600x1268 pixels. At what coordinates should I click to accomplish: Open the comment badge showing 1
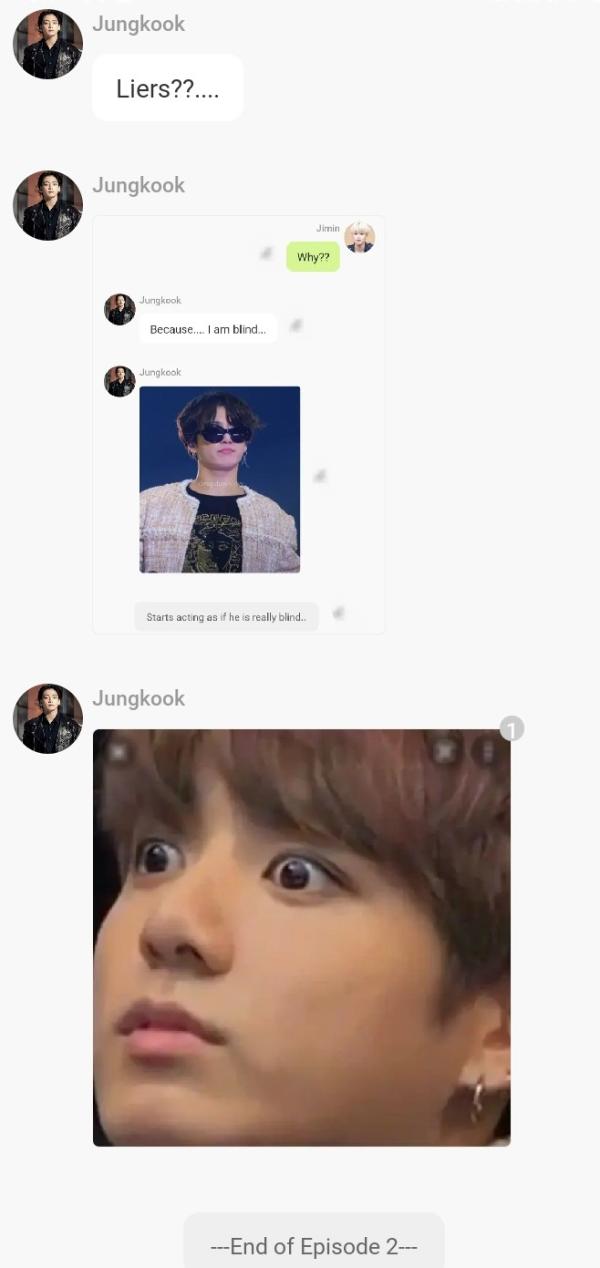click(x=511, y=729)
